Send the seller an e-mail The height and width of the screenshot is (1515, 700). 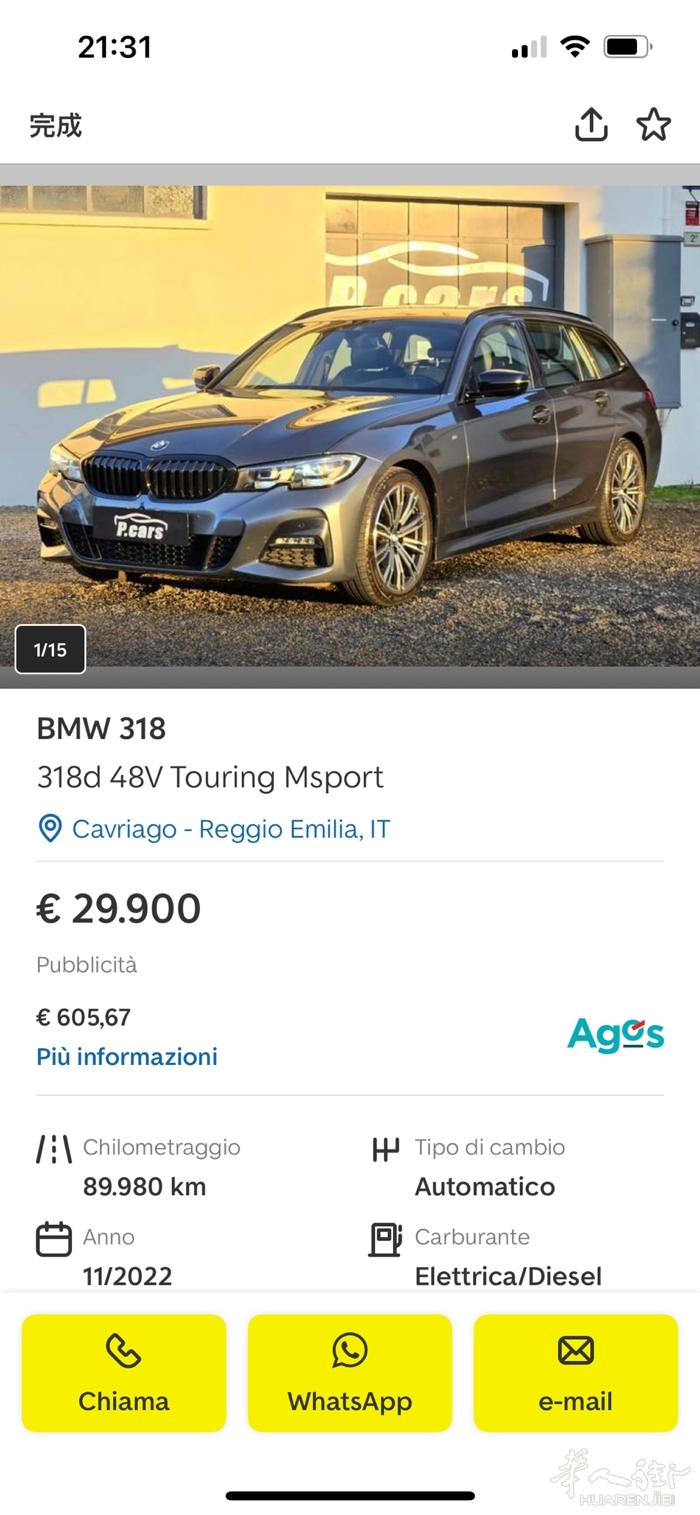(x=575, y=1372)
